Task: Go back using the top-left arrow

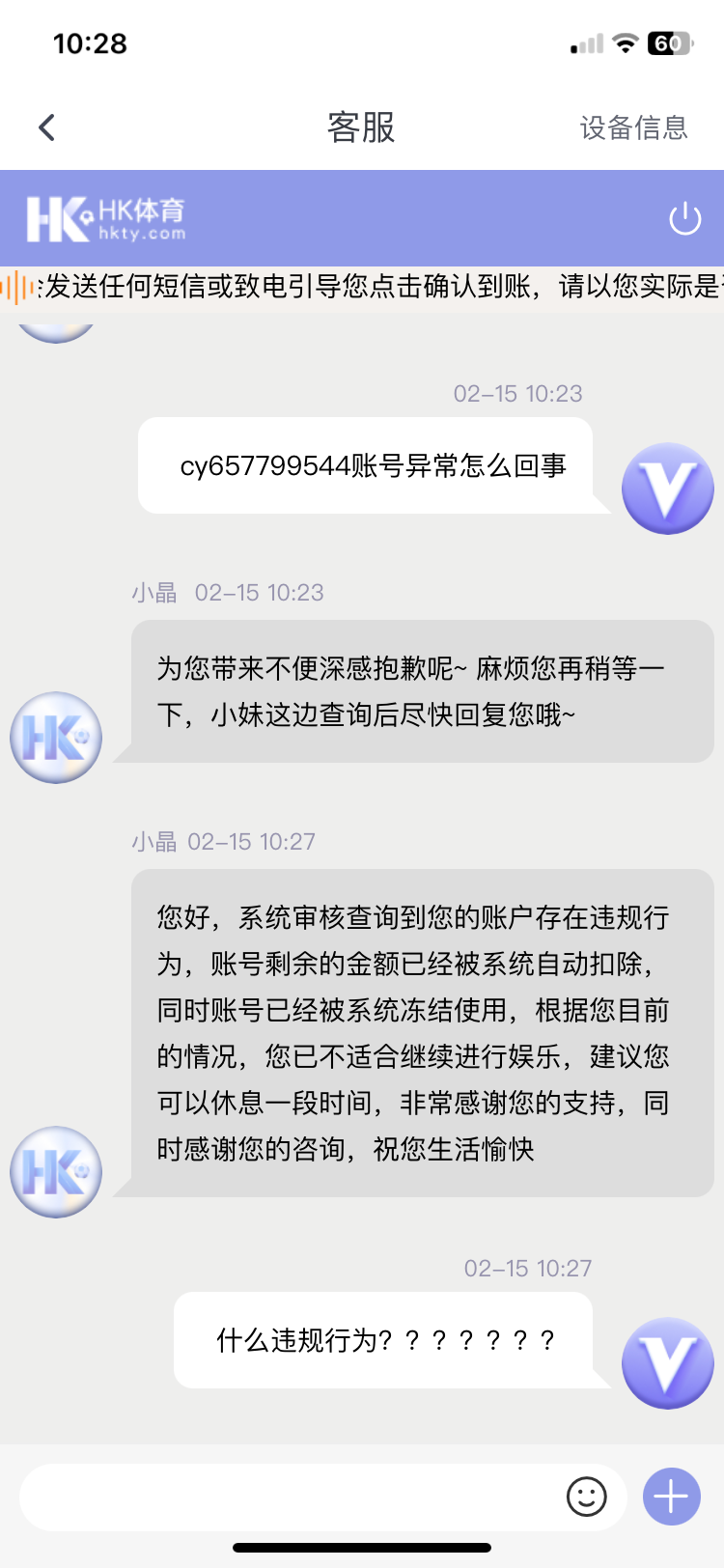Action: 46,127
